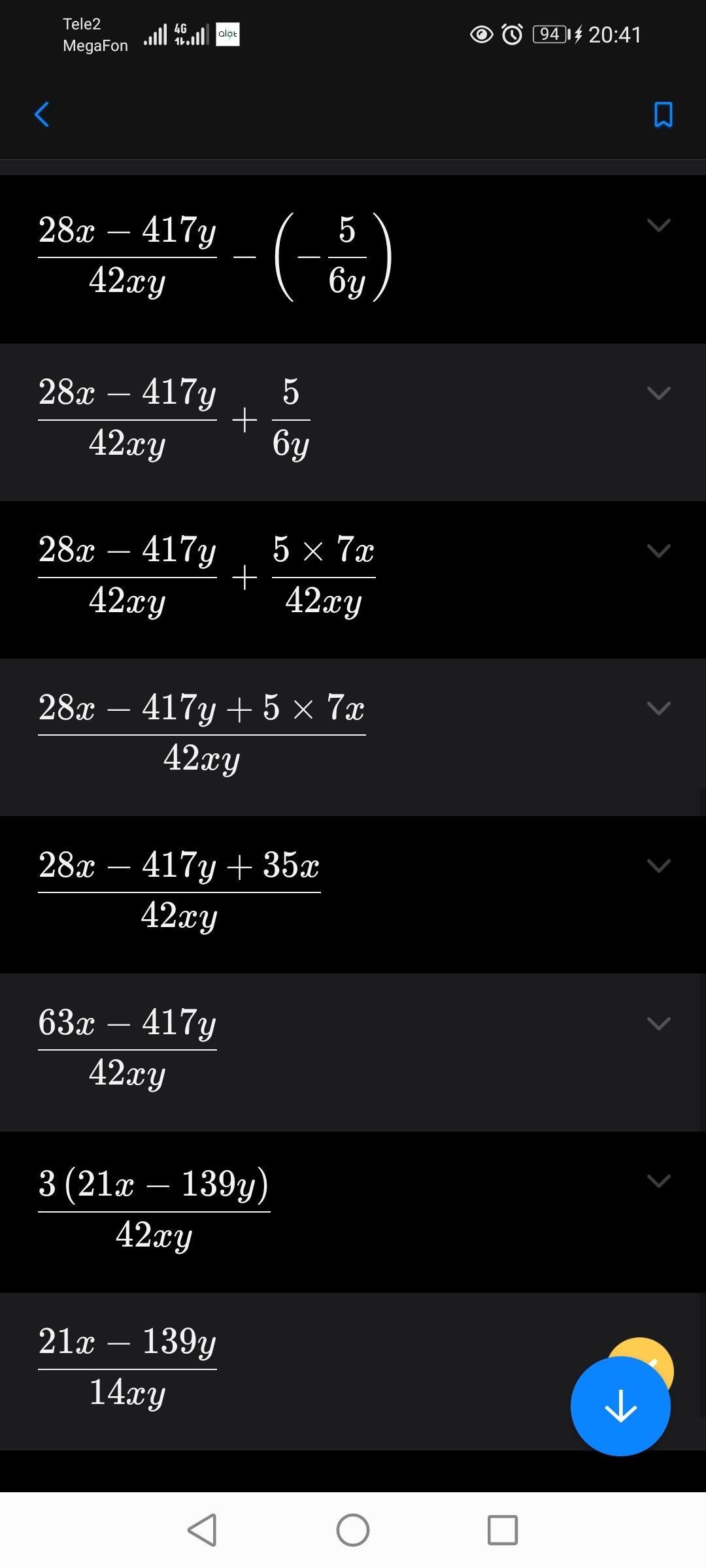
Task: Bookmark this solution
Action: coord(664,114)
